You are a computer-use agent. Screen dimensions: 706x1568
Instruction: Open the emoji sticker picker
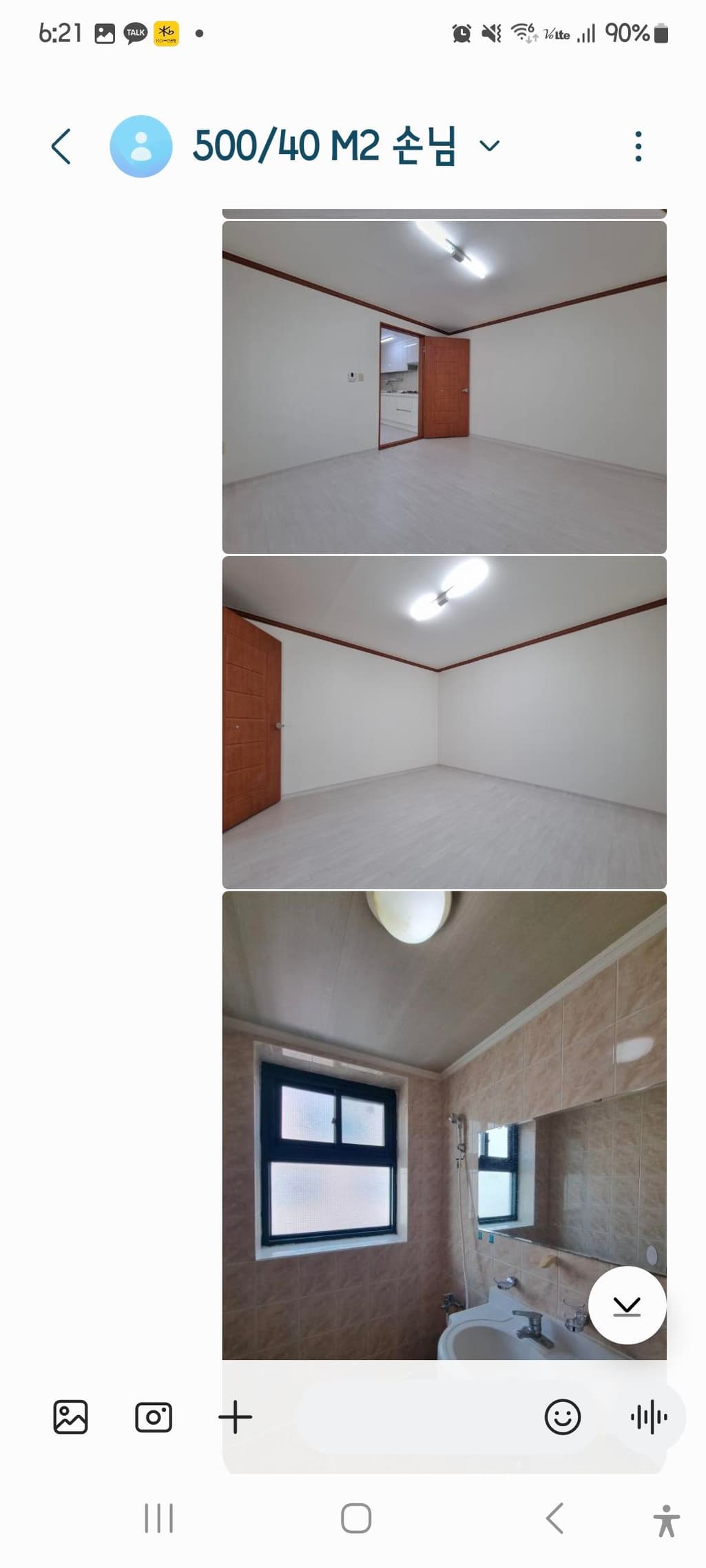tap(562, 1417)
